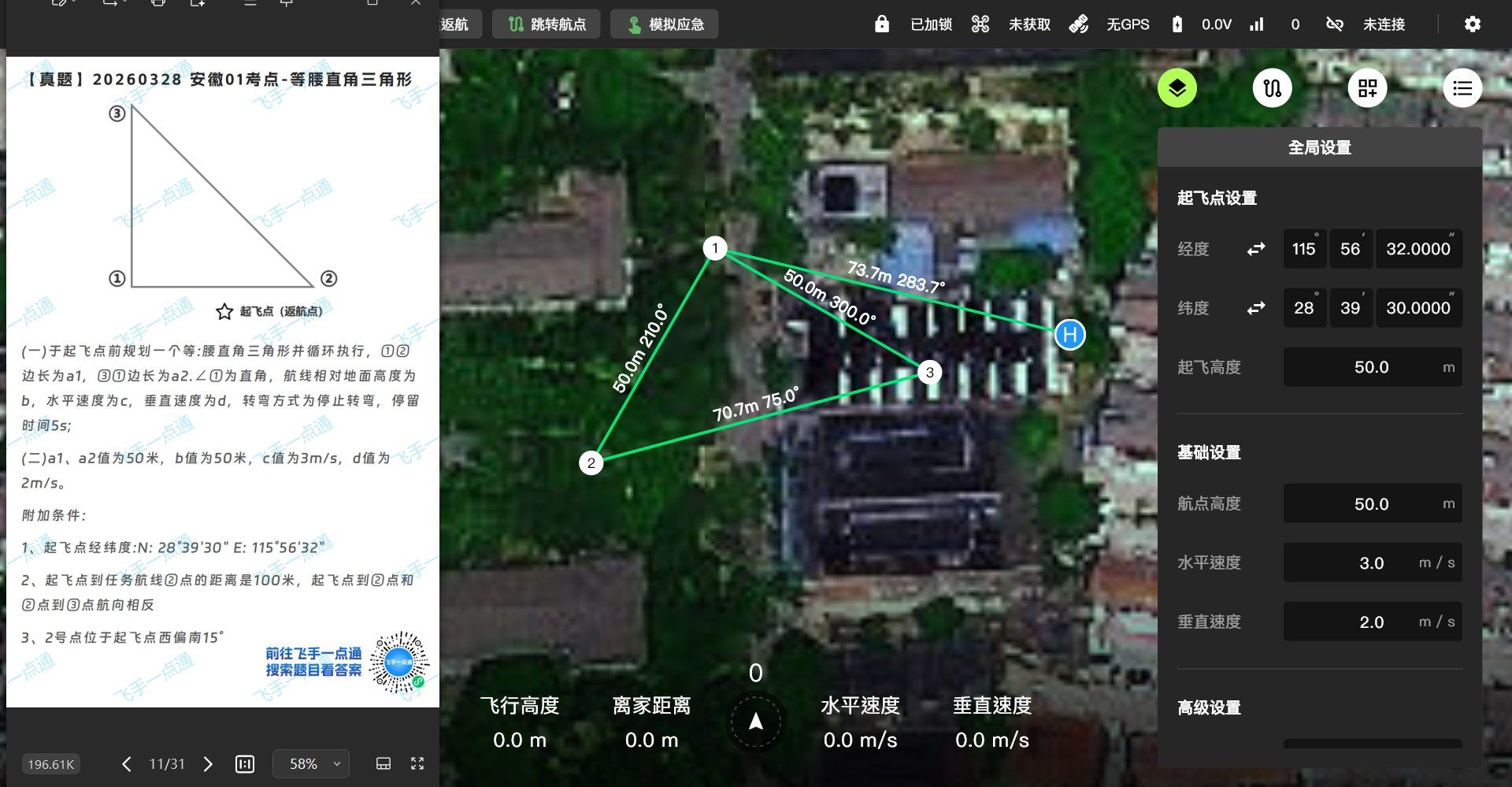Edit the longitude degrees field 115

1303,249
